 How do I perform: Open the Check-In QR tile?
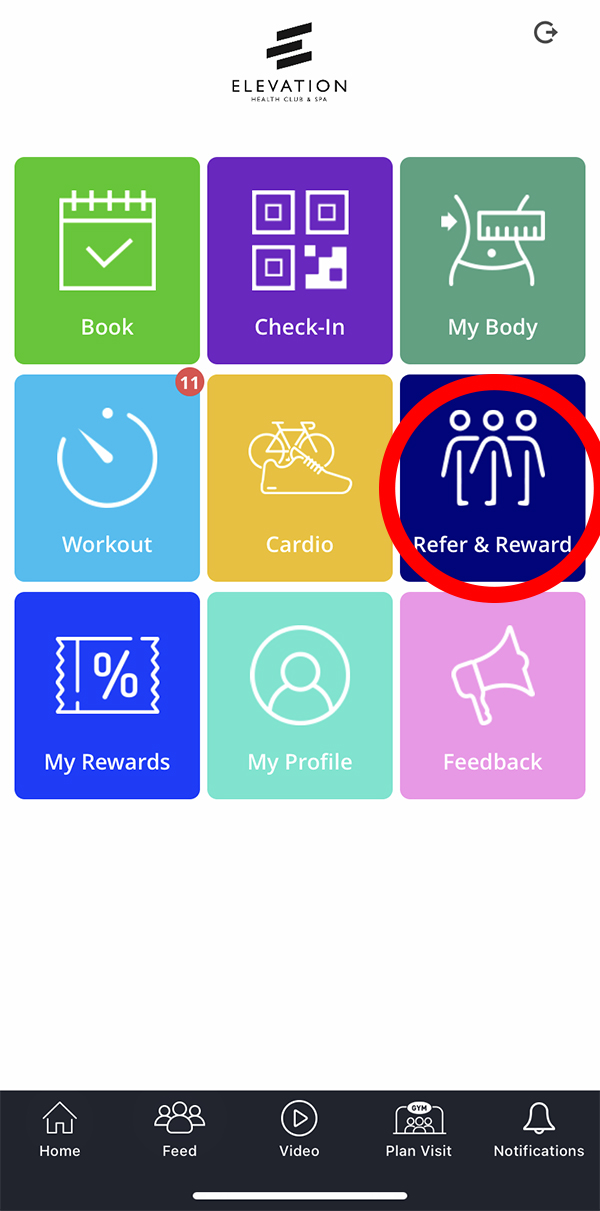tap(300, 260)
